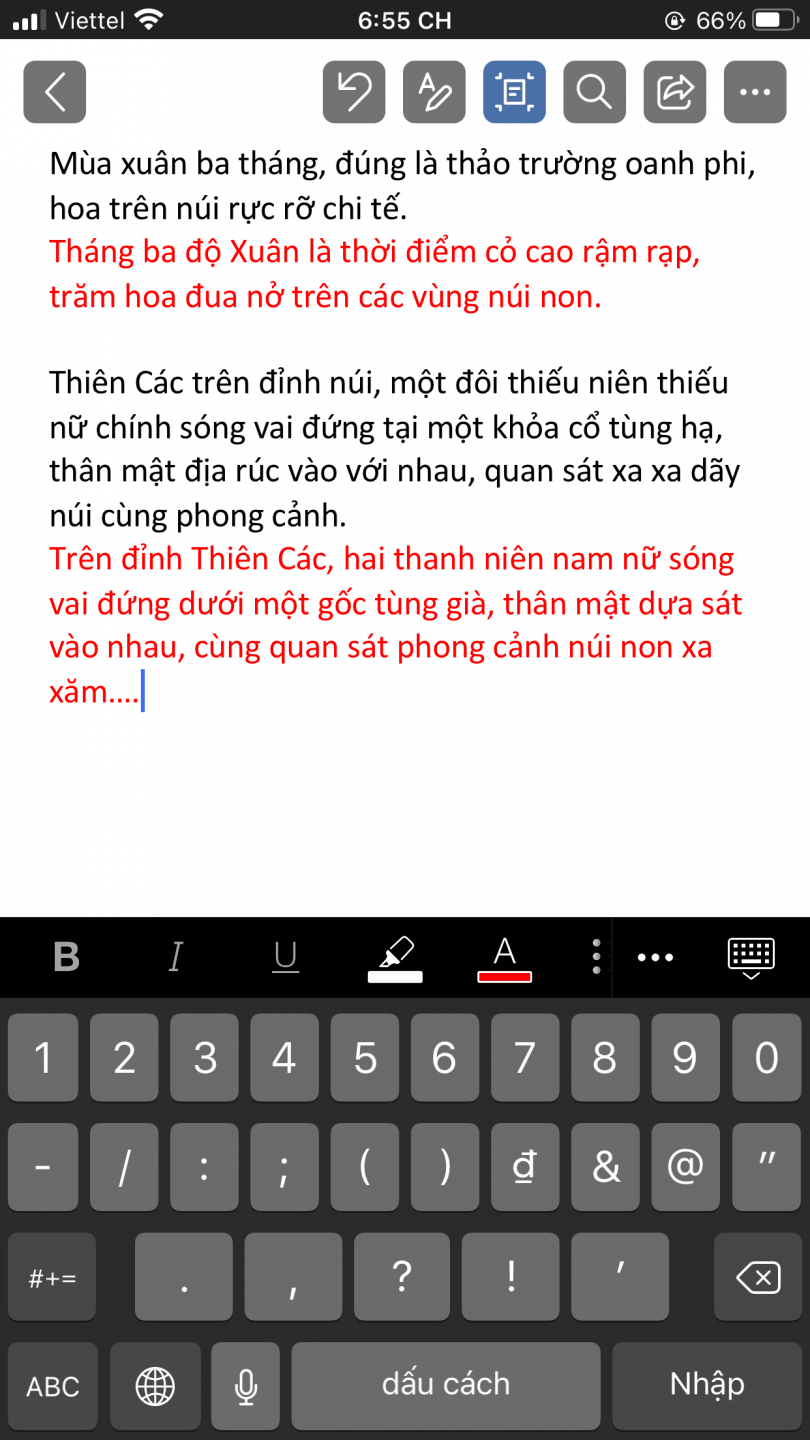
Task: Go back from the document
Action: [55, 92]
